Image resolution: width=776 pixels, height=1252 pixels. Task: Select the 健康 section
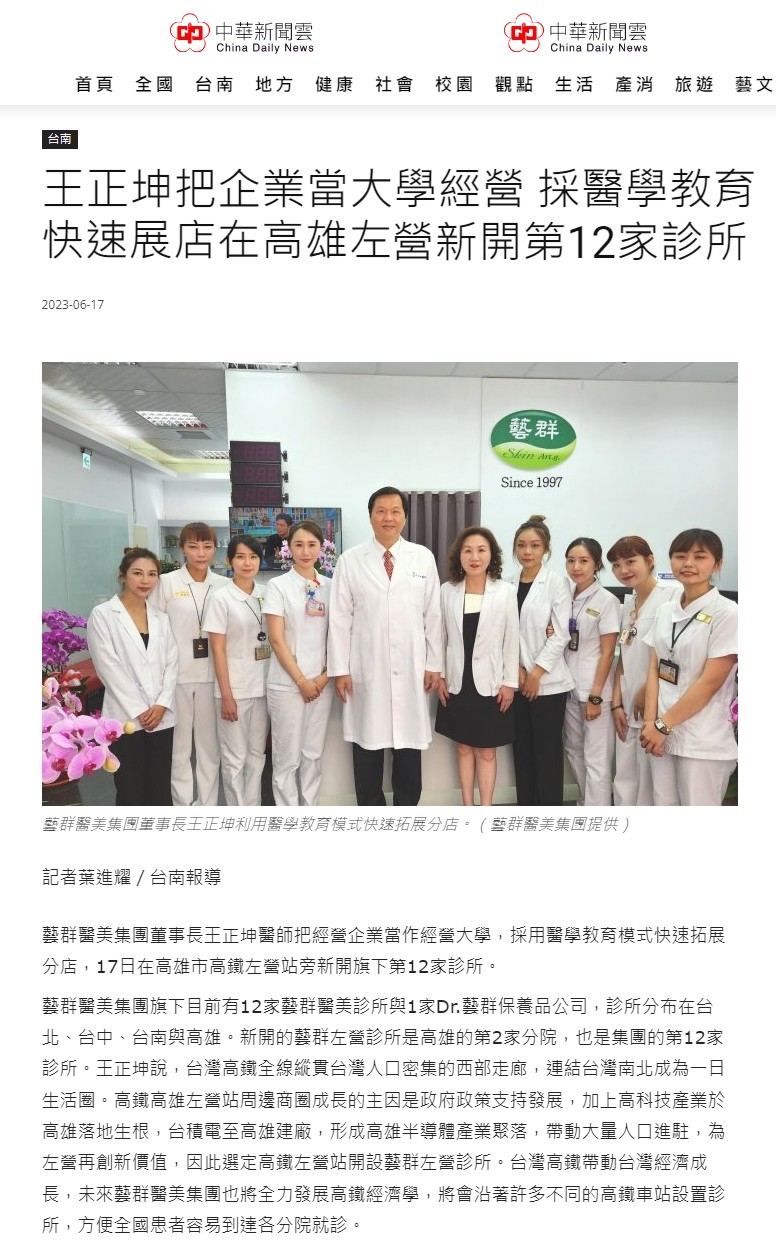[x=334, y=85]
